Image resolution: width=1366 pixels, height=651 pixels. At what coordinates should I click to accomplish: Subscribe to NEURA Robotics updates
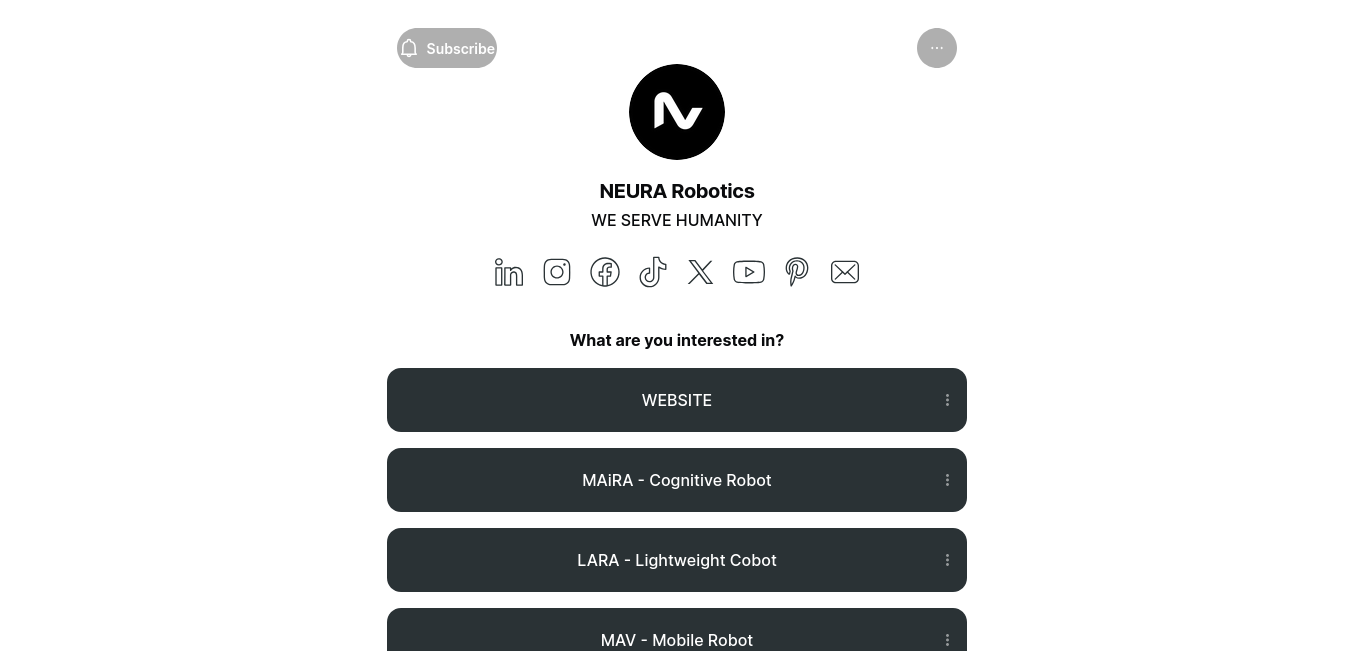click(x=447, y=48)
